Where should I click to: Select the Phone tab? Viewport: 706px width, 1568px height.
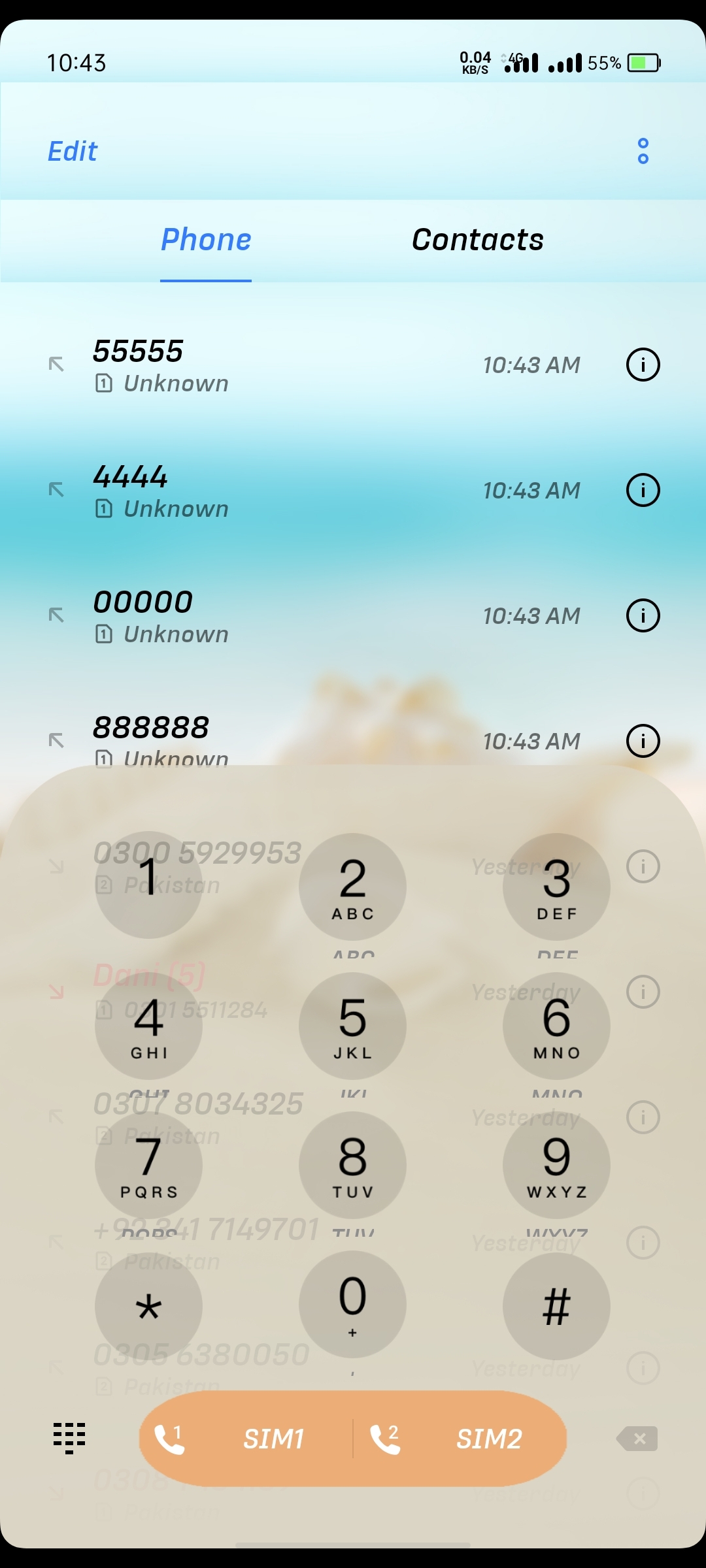coord(206,239)
